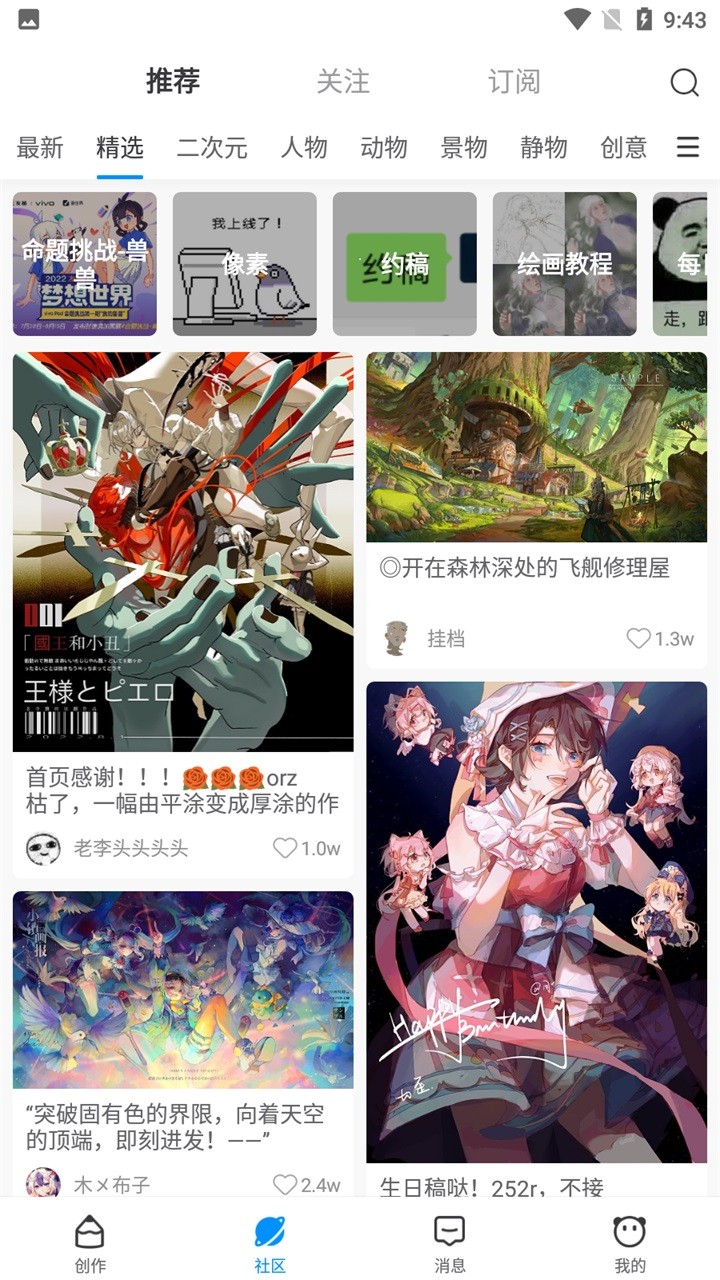
Task: Open the 王様とピエロ artwork post
Action: [x=183, y=551]
